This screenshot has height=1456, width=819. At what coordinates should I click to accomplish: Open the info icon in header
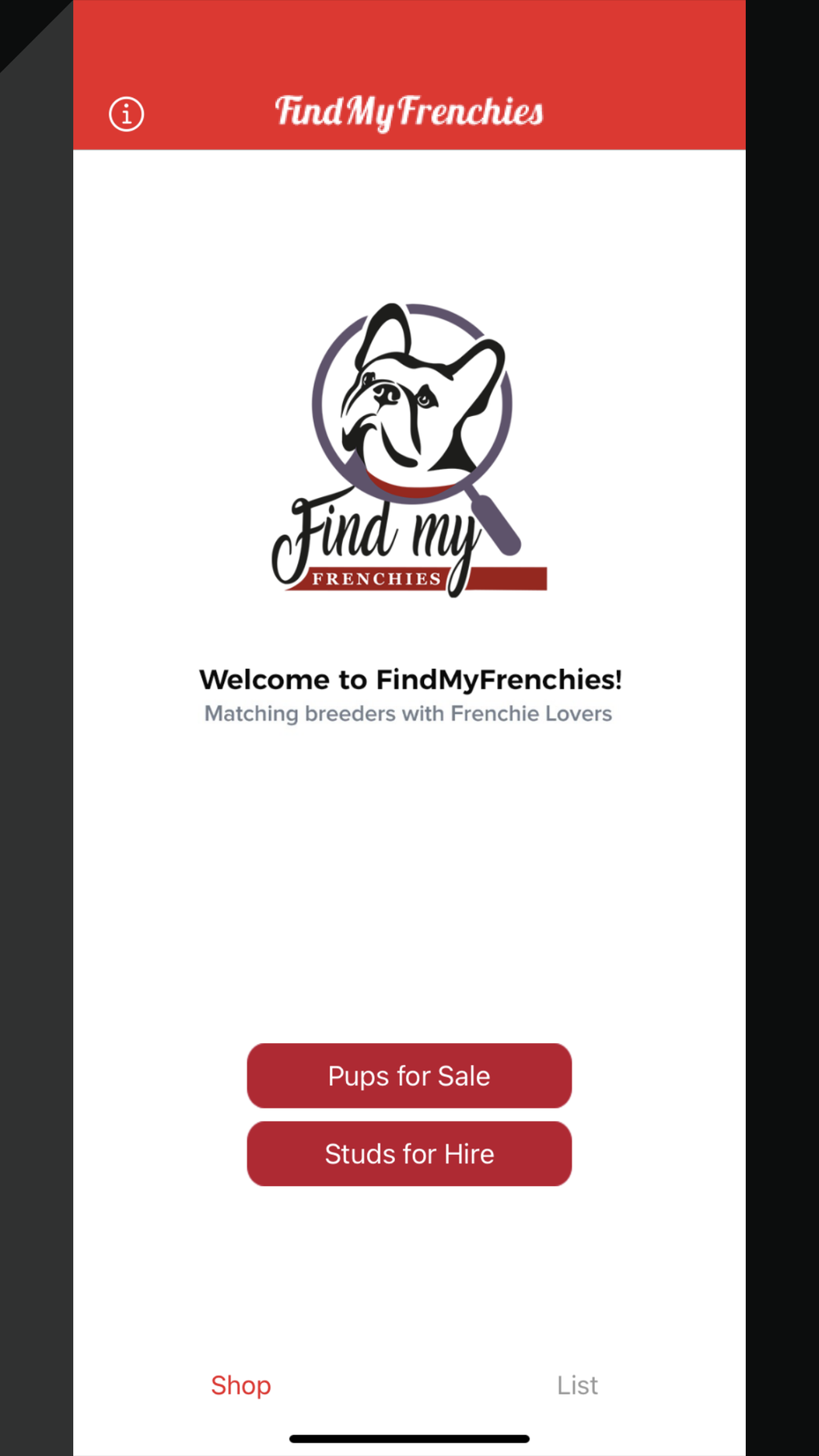click(x=126, y=114)
